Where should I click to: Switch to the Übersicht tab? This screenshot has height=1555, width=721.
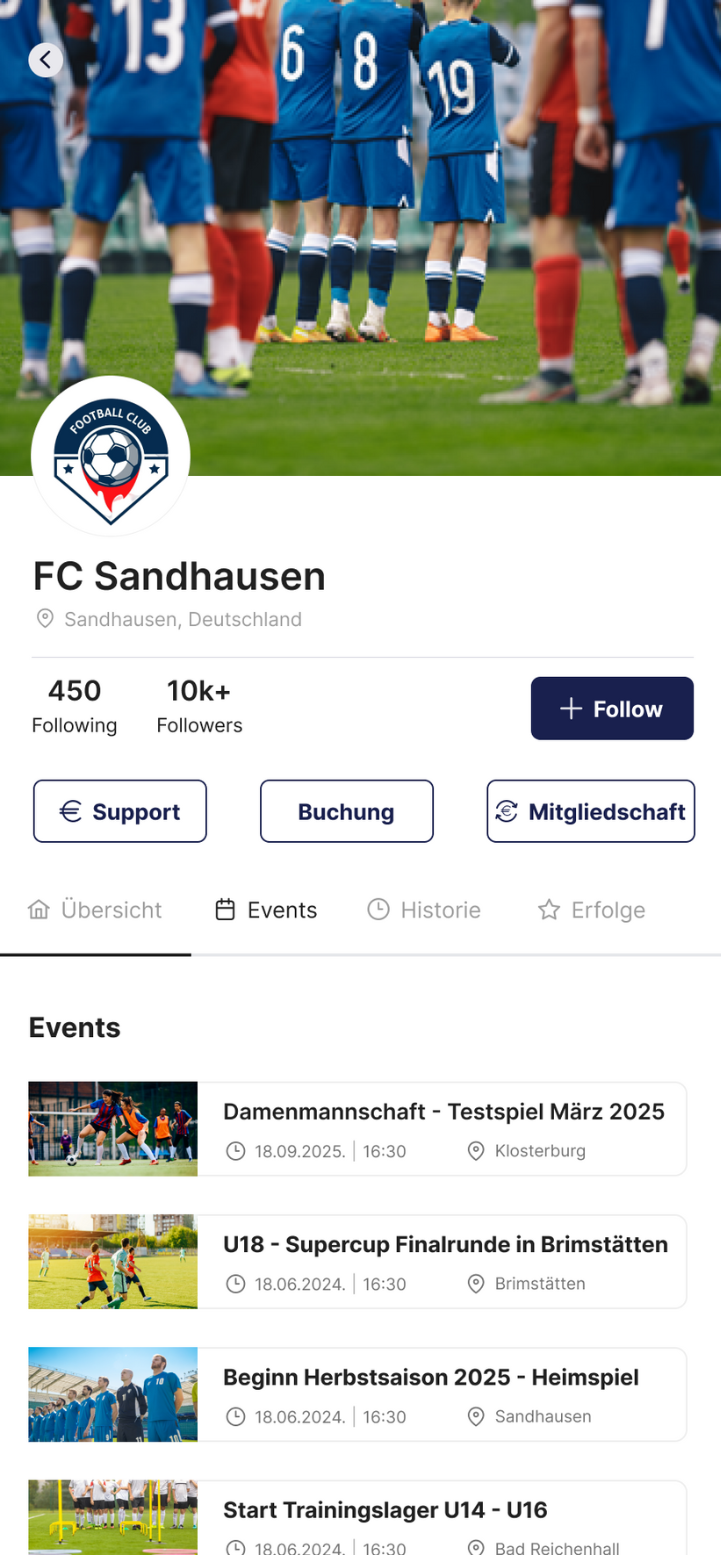coord(95,910)
